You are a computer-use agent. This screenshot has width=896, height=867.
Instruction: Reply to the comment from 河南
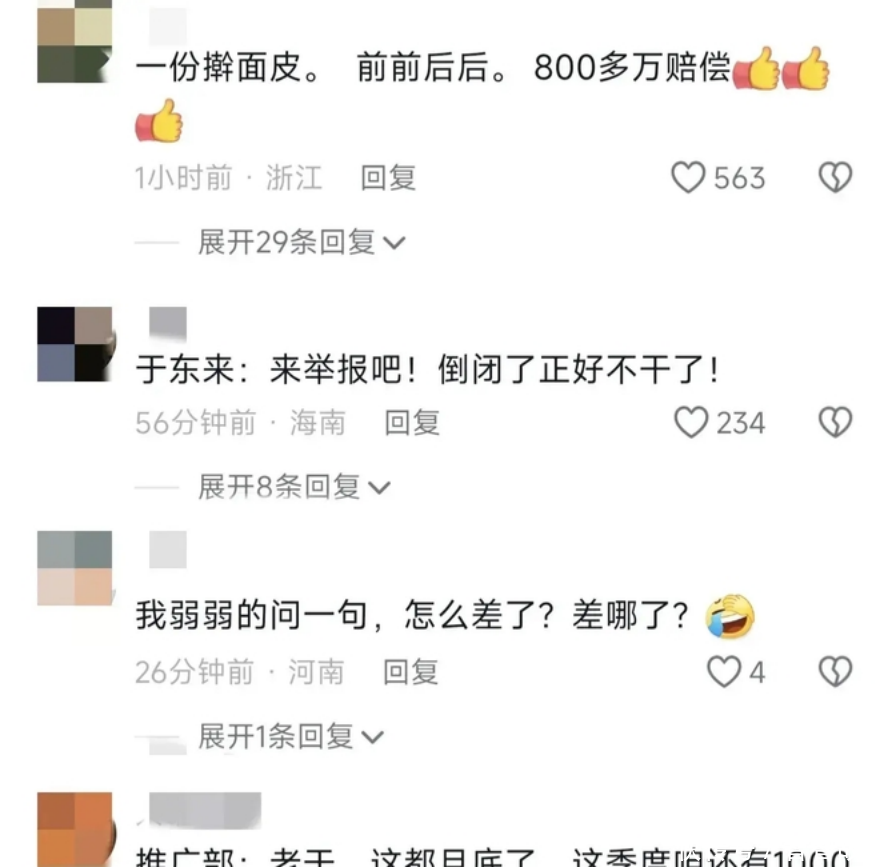coord(411,672)
